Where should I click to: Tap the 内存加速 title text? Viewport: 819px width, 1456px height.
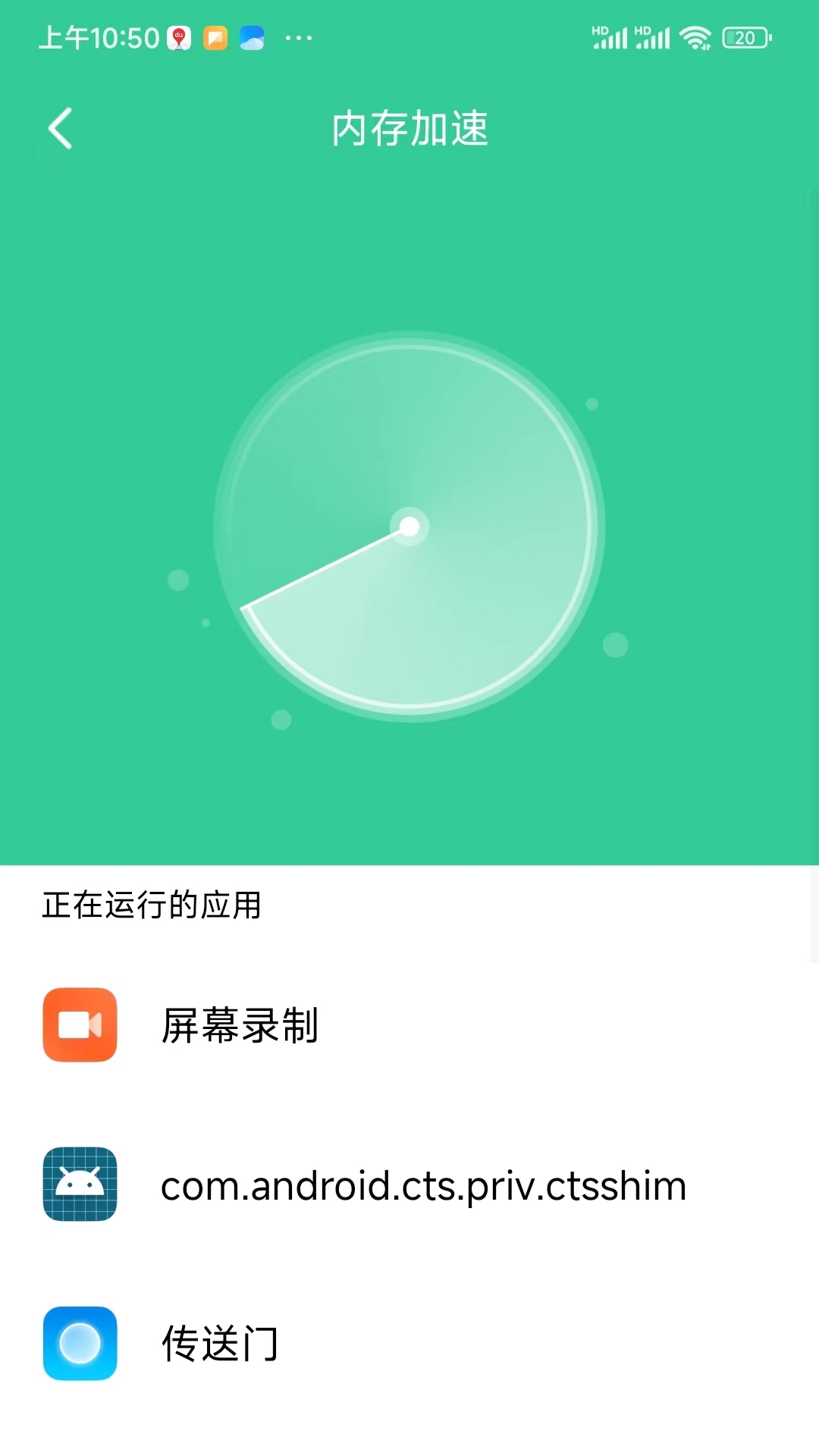point(409,129)
